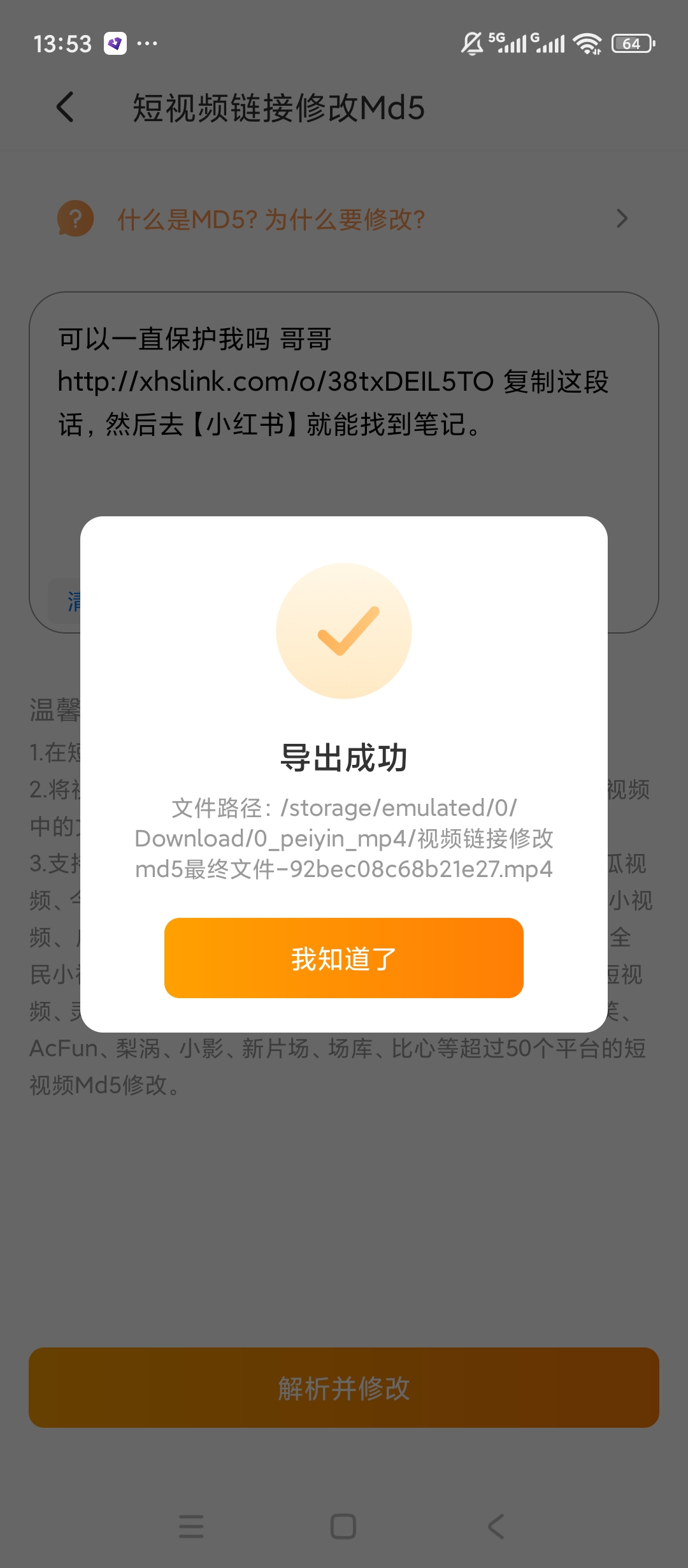The image size is (688, 1568).
Task: Open system recent apps
Action: [191, 1527]
